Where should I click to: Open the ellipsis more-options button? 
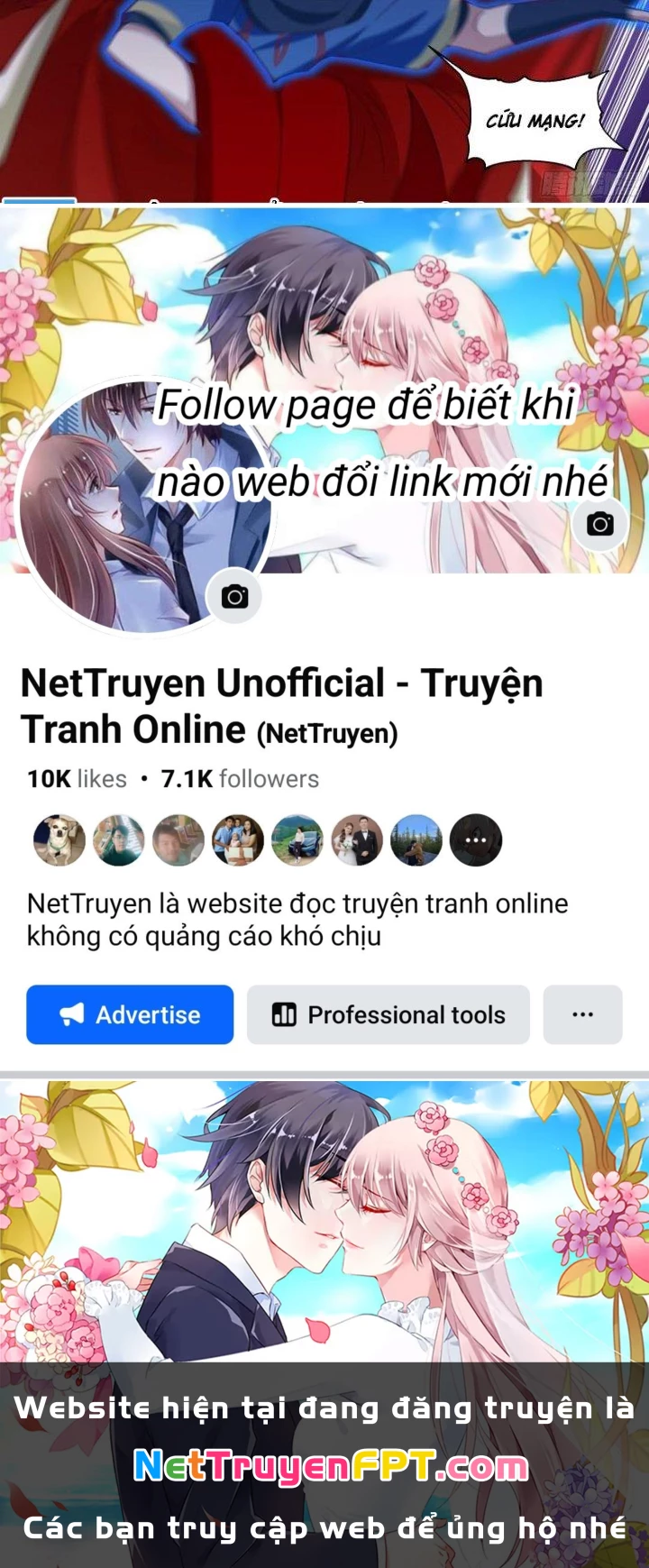pos(581,1014)
